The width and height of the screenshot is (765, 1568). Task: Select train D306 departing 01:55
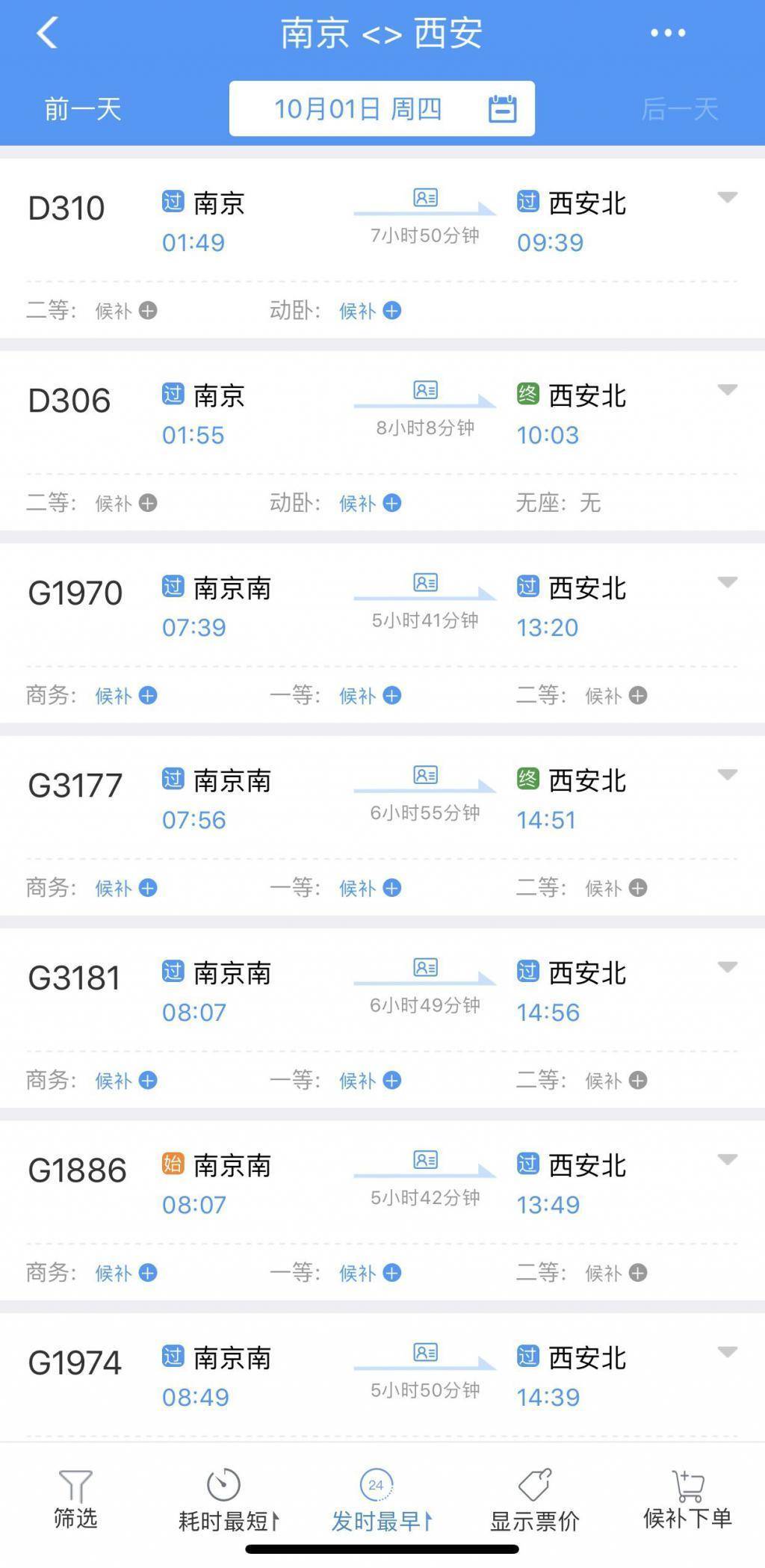click(382, 416)
